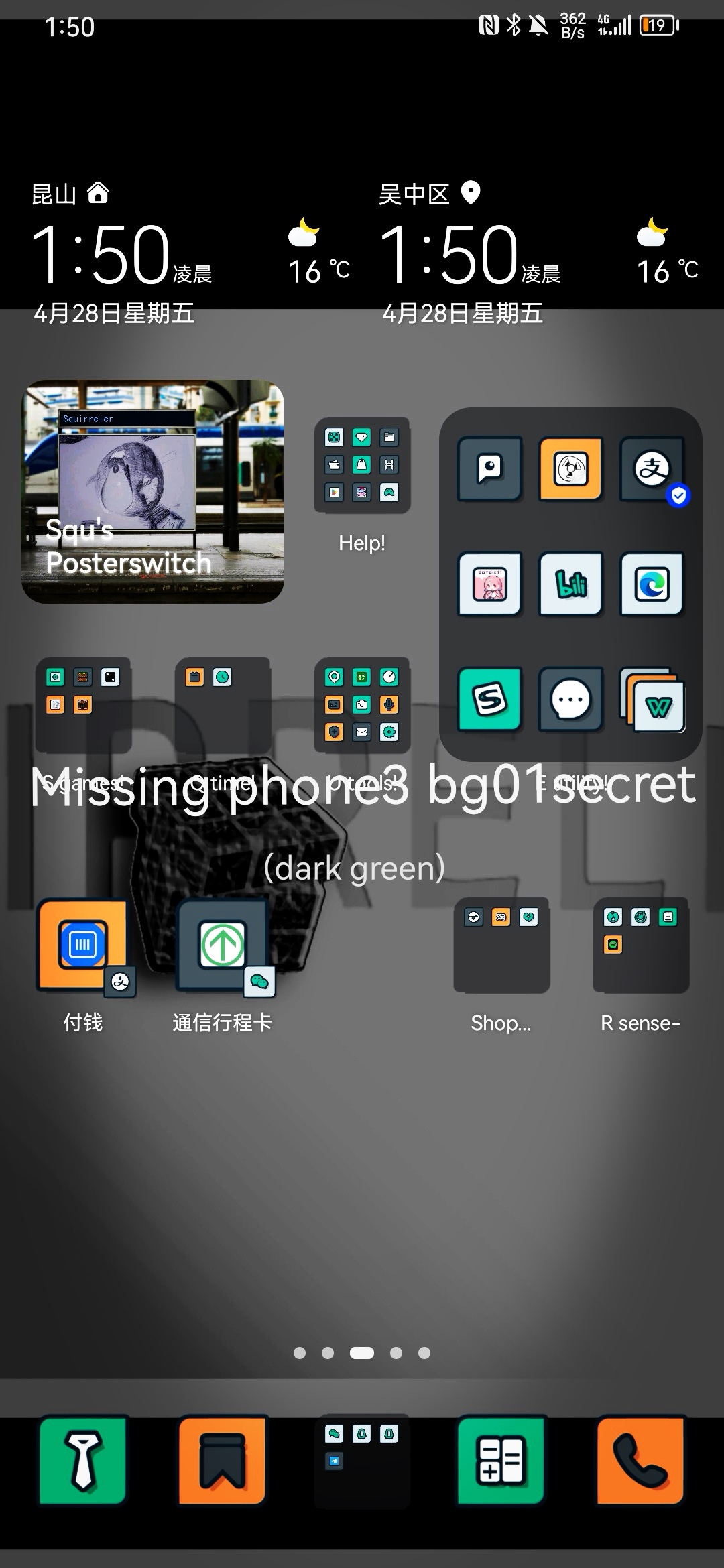Open the 通信行程卡 shortcut

[x=223, y=945]
